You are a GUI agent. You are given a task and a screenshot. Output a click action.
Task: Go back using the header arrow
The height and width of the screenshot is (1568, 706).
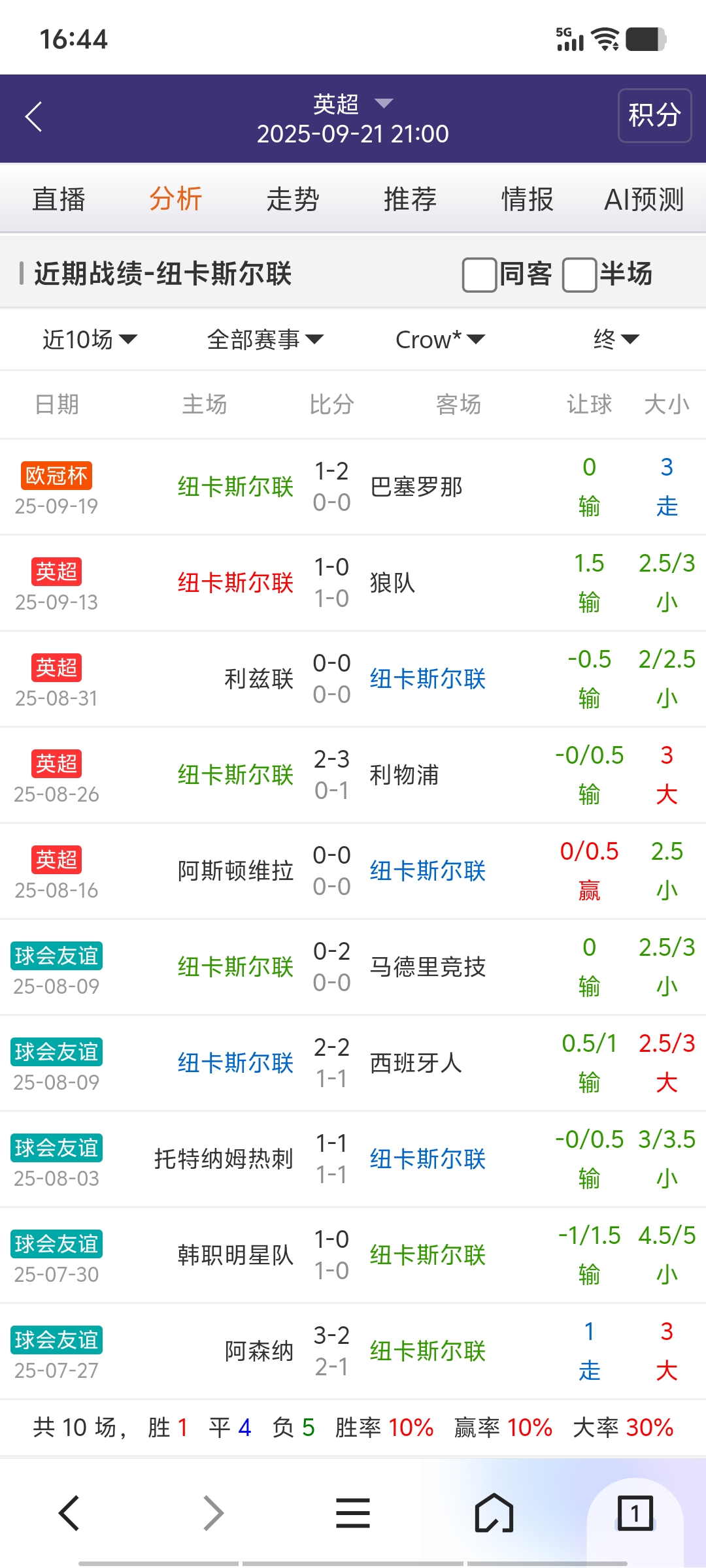point(34,117)
